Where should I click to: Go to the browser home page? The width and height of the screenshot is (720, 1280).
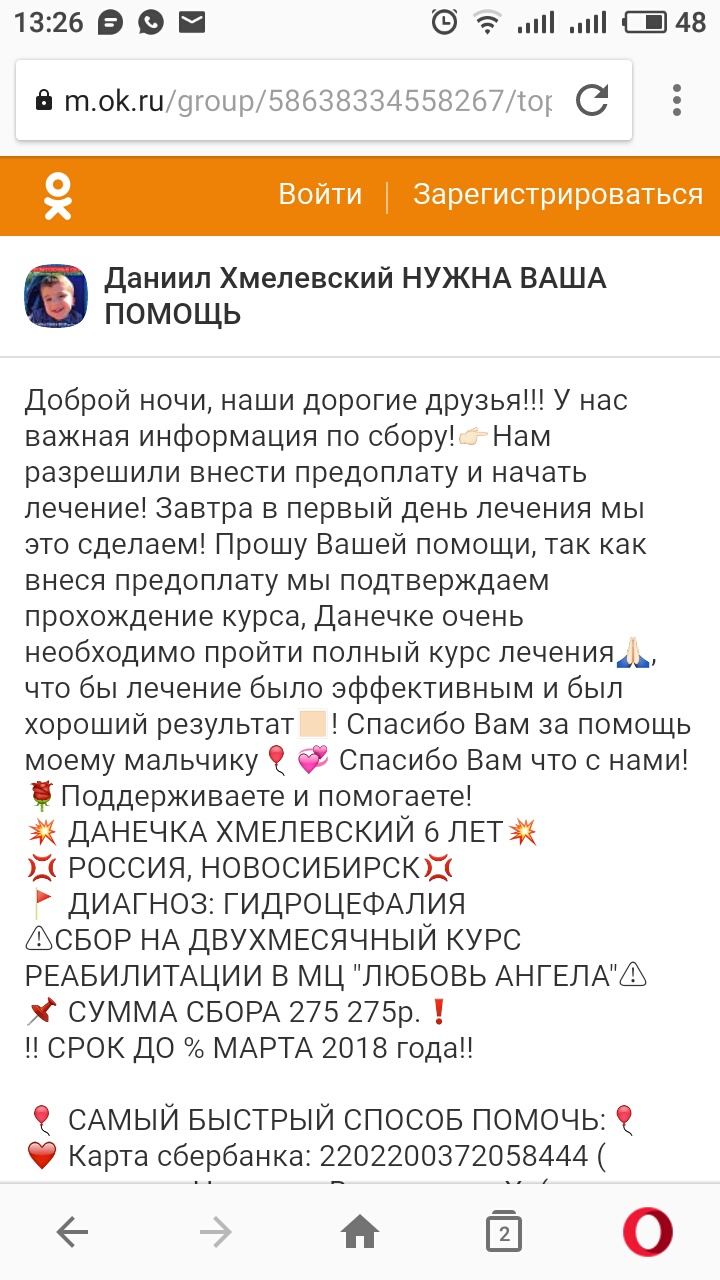tap(360, 1233)
